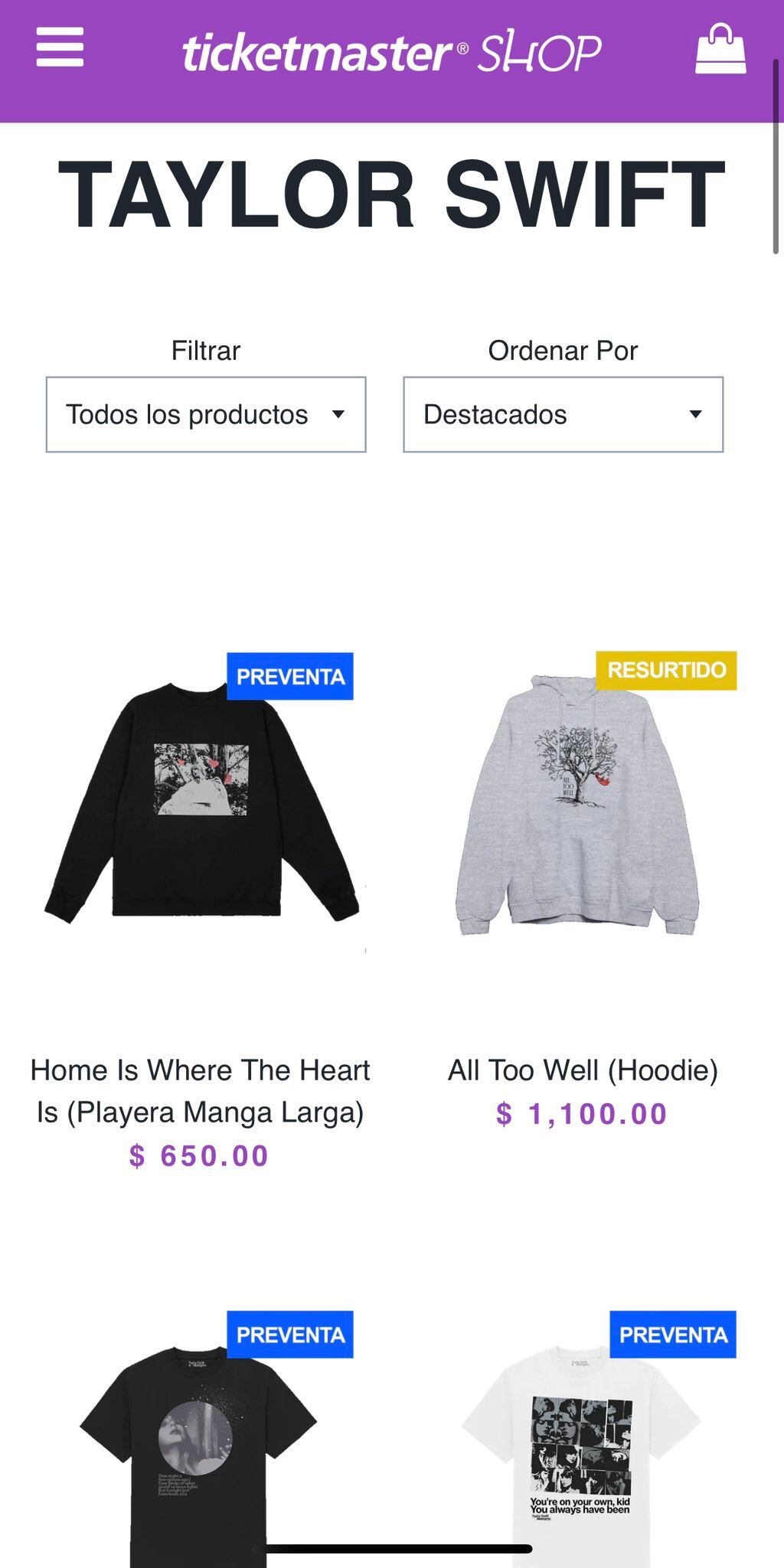The width and height of the screenshot is (784, 1568).
Task: Open the Filtrar dropdown showing Todos los productos
Action: click(205, 414)
